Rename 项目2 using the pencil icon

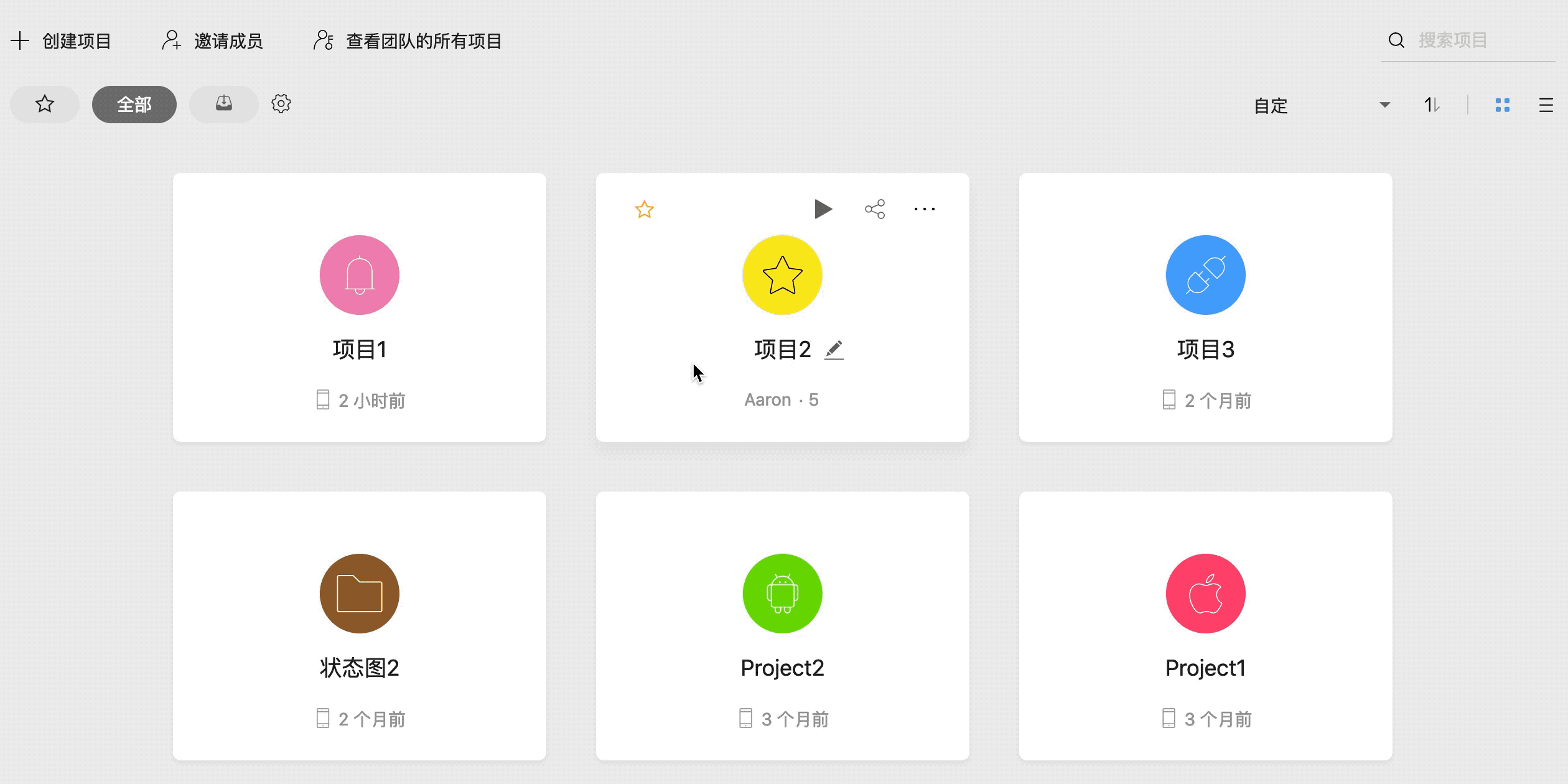(834, 350)
